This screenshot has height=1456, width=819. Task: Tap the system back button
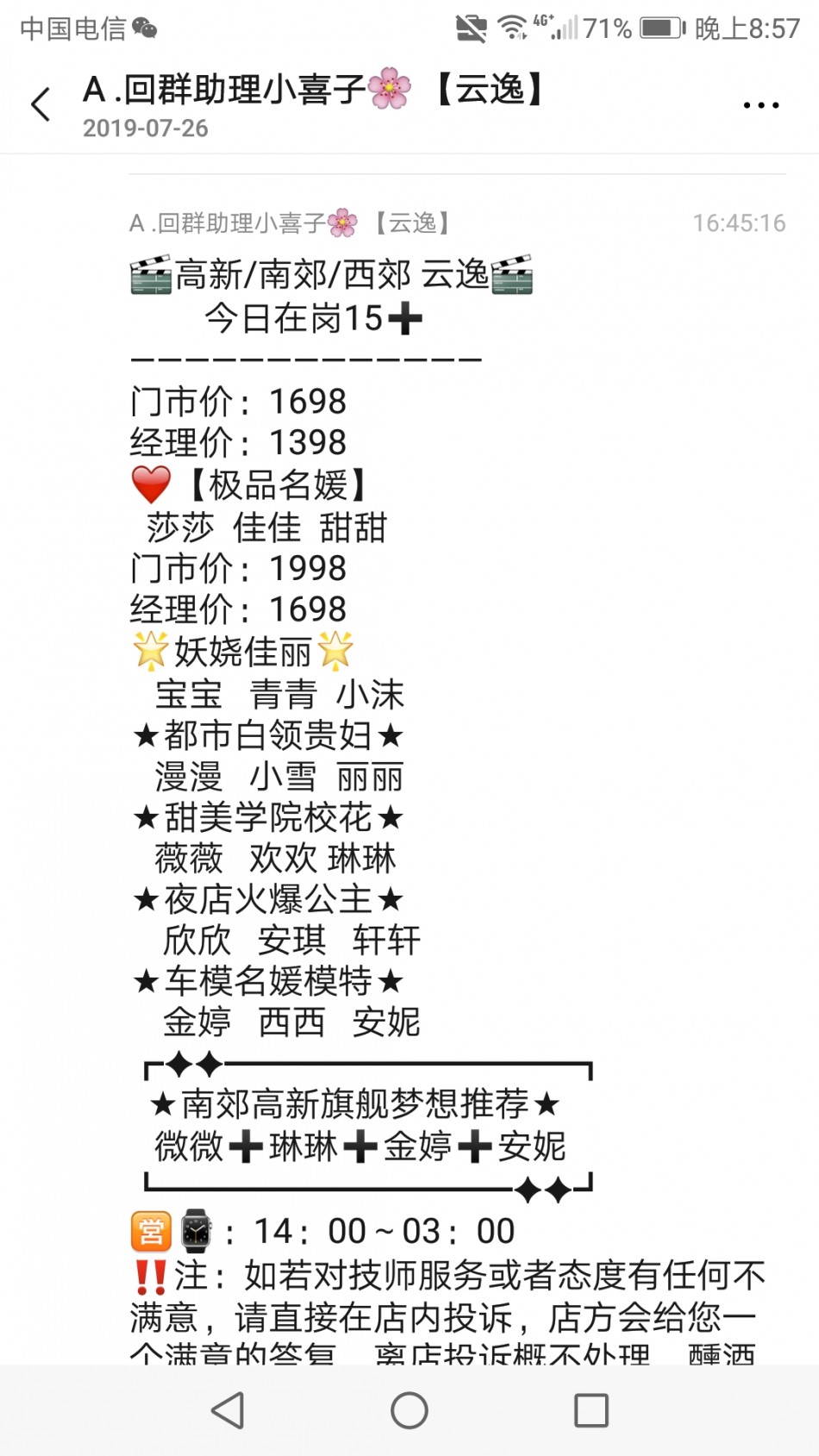228,1410
